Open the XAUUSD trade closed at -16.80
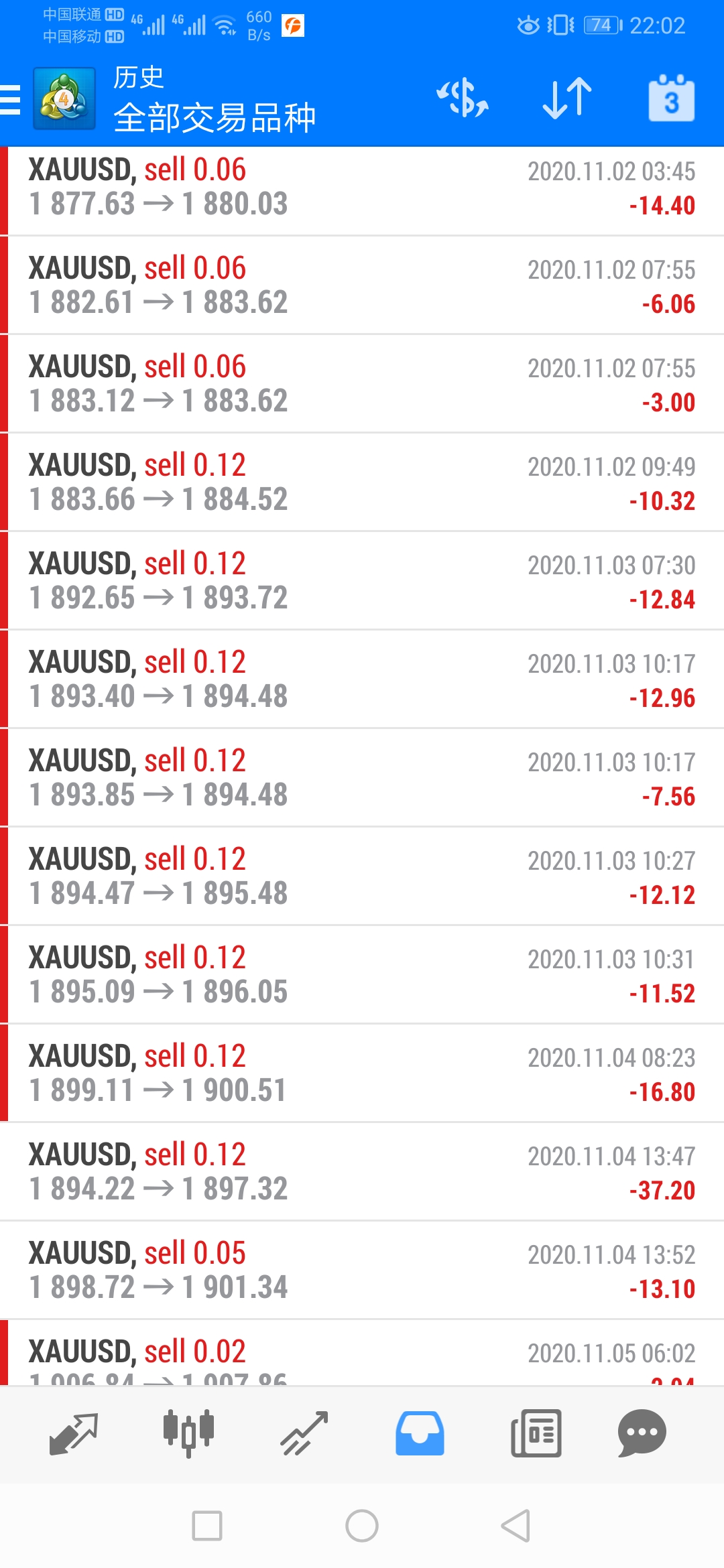Image resolution: width=724 pixels, height=1568 pixels. point(362,1073)
